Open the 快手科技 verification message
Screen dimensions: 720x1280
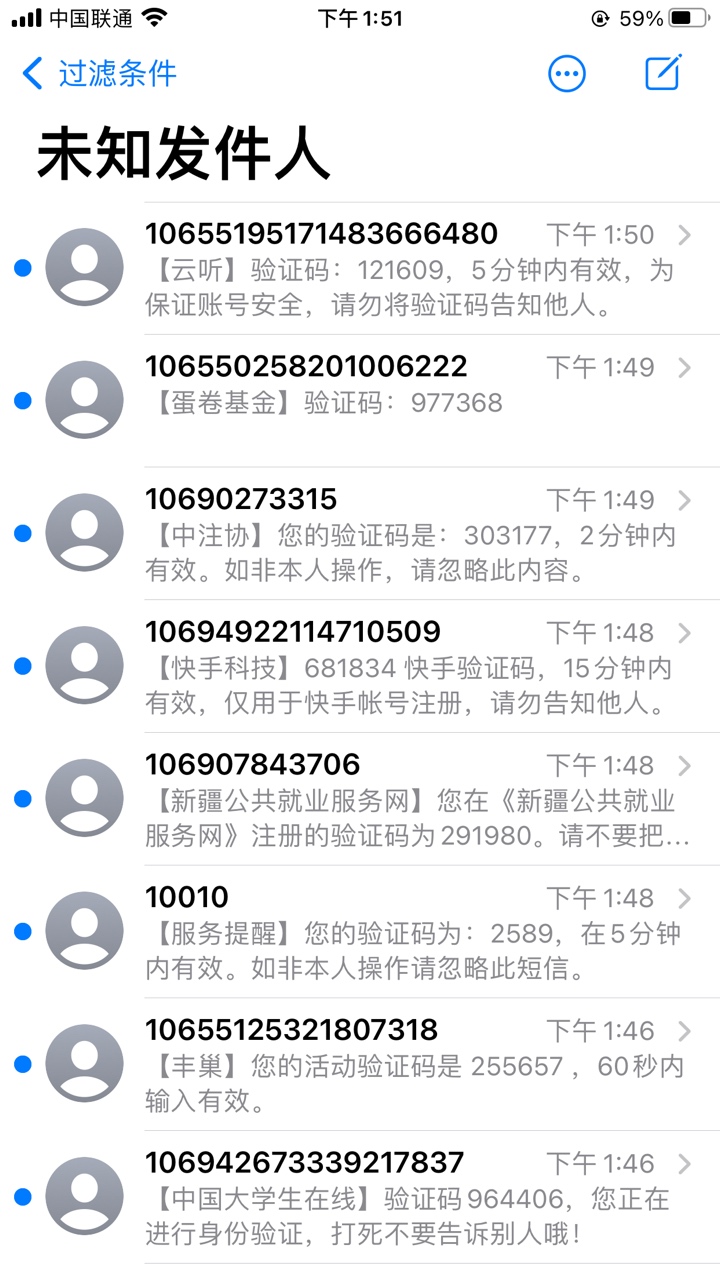click(x=360, y=666)
